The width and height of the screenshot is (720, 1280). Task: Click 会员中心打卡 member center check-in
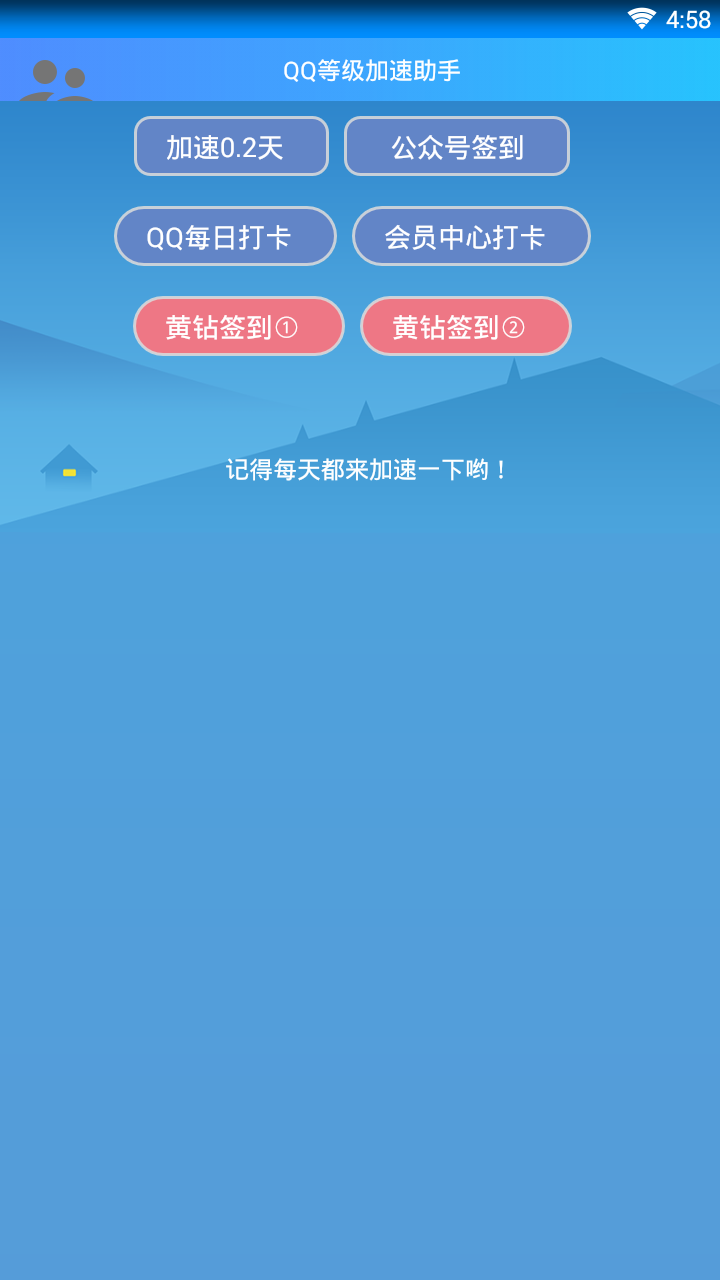(470, 236)
